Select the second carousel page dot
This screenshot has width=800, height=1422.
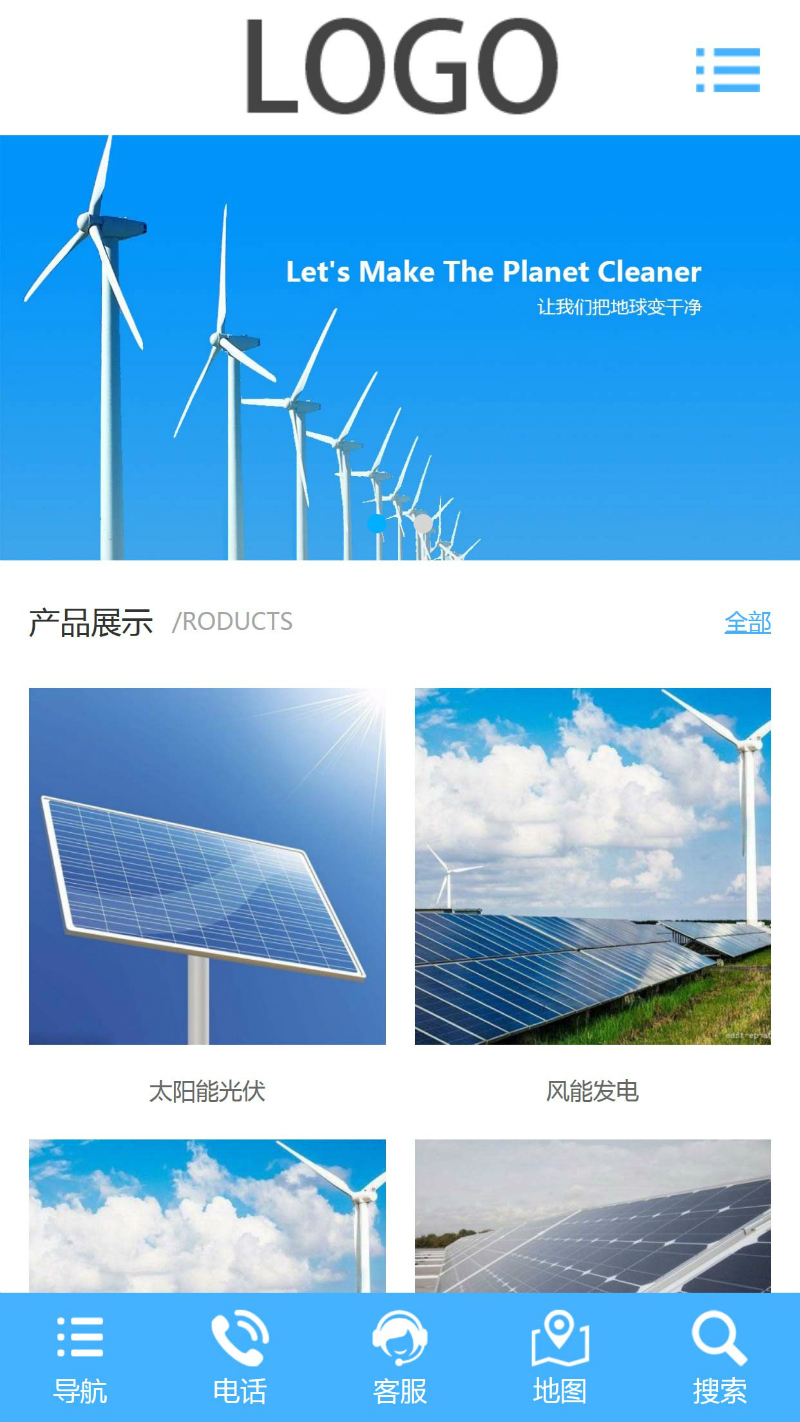pos(423,523)
